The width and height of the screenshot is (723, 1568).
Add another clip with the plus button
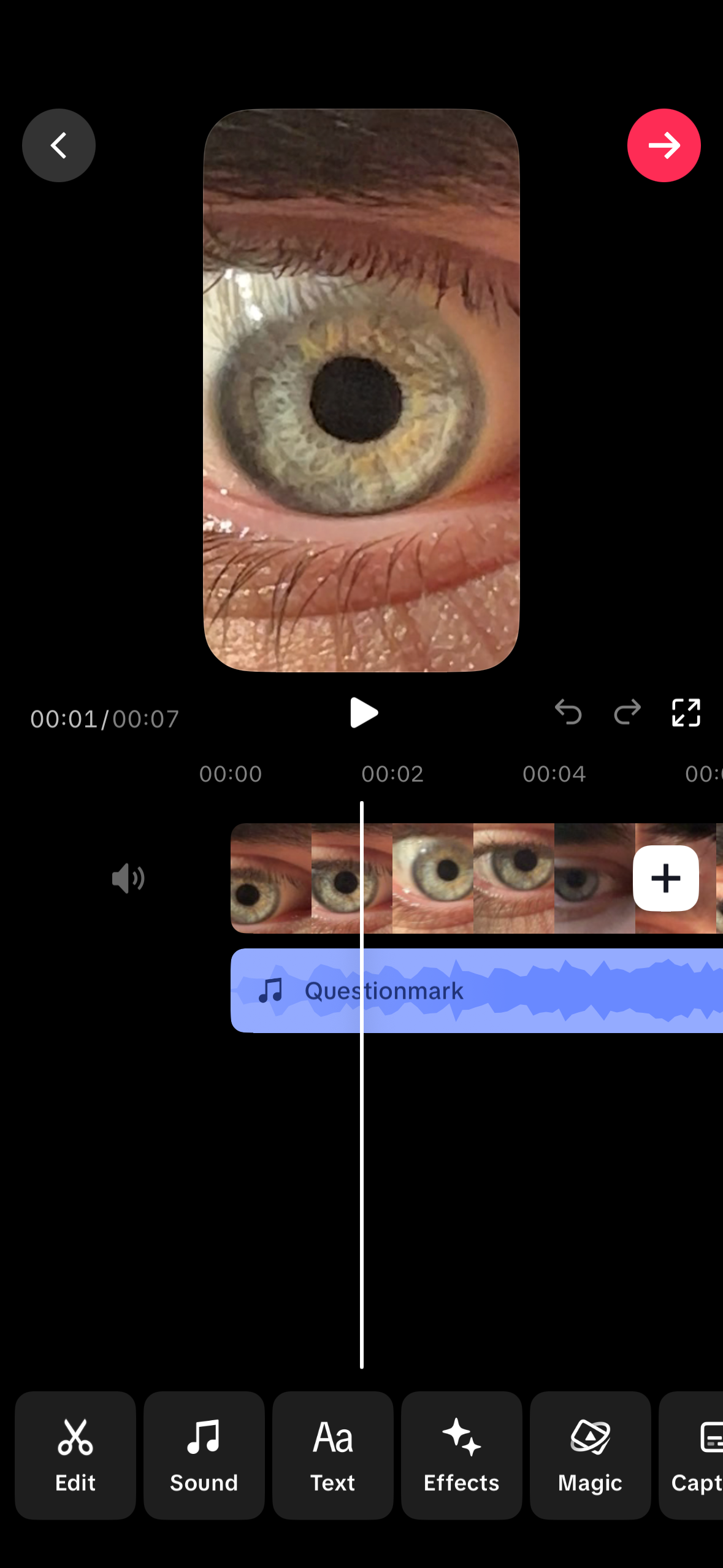[665, 878]
